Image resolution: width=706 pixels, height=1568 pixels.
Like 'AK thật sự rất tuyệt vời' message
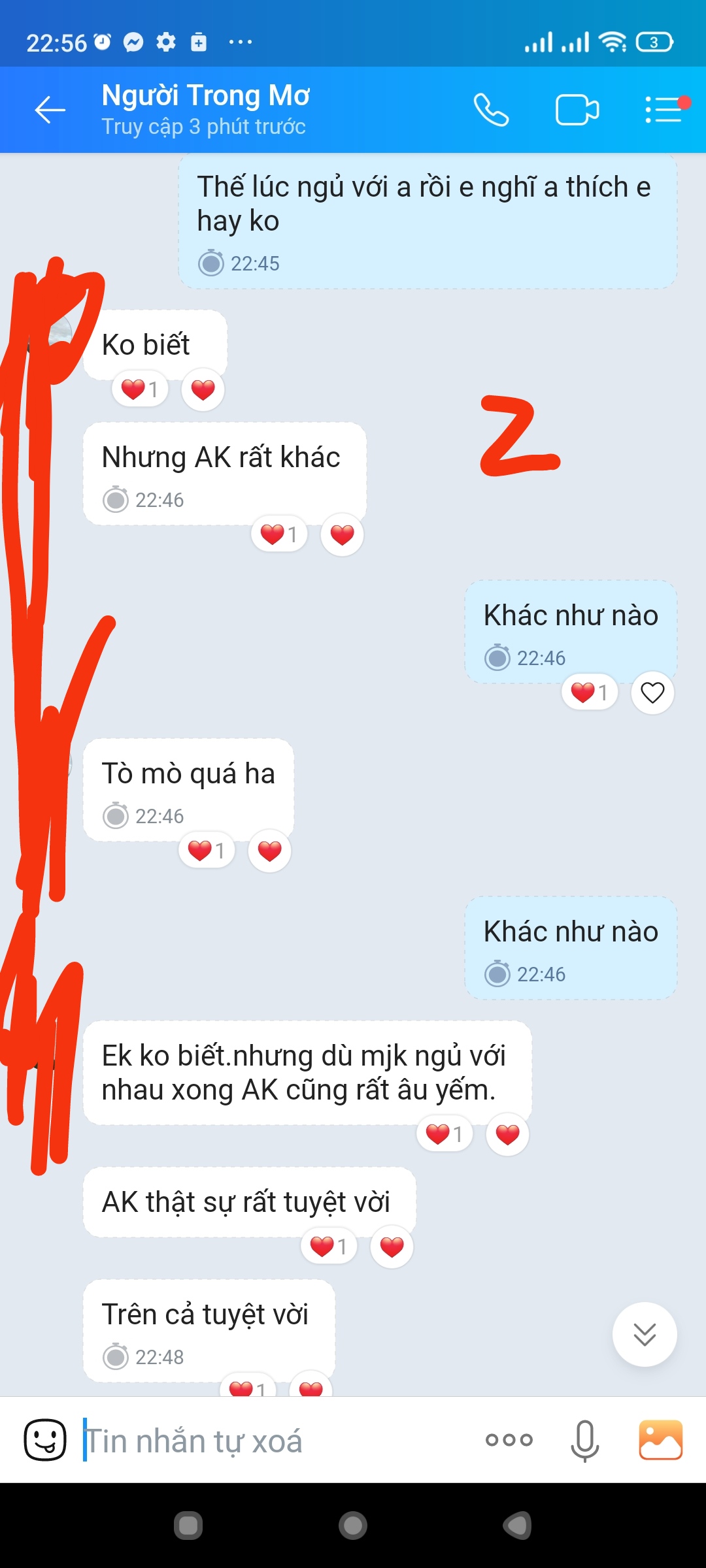pos(392,1247)
